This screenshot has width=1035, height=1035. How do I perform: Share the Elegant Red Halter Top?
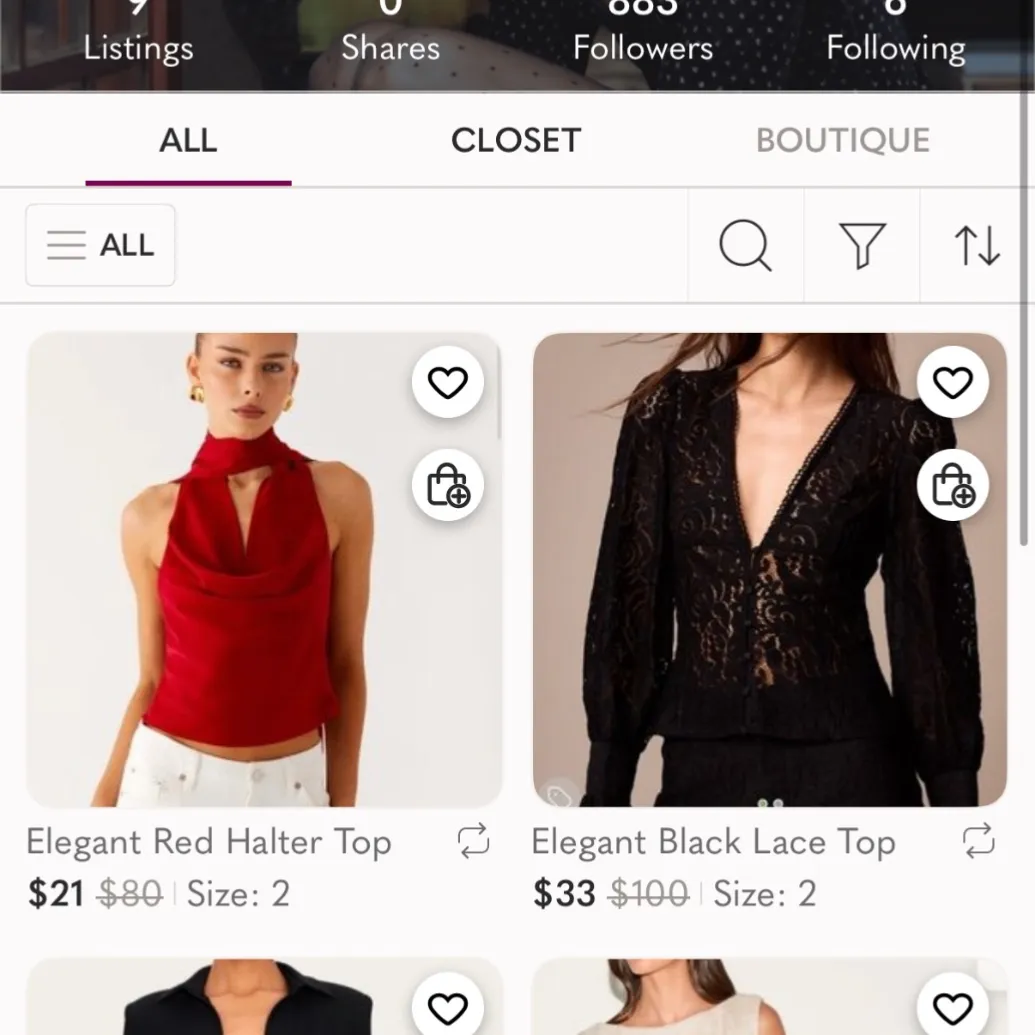473,842
